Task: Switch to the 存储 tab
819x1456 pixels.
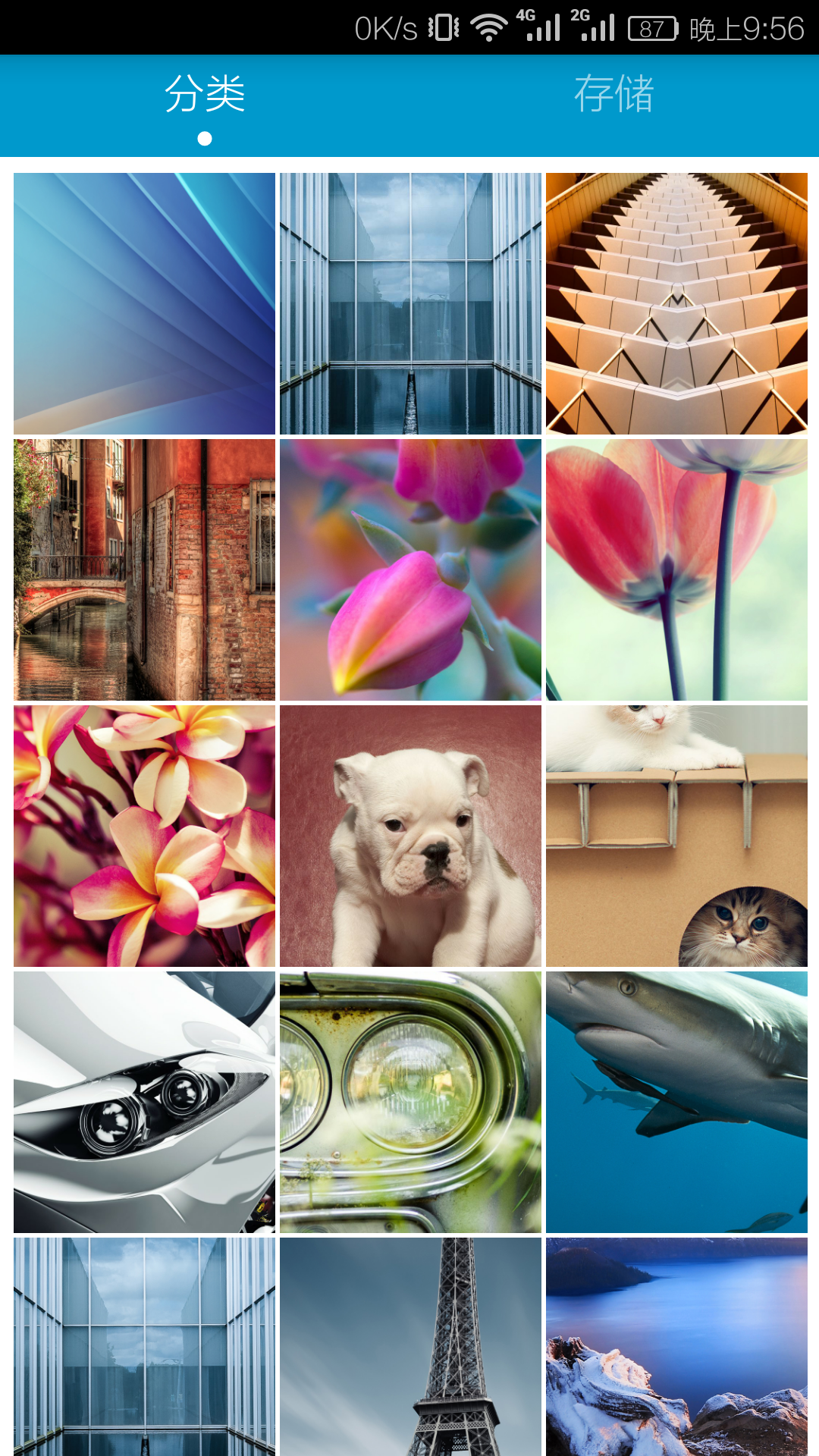Action: (613, 95)
